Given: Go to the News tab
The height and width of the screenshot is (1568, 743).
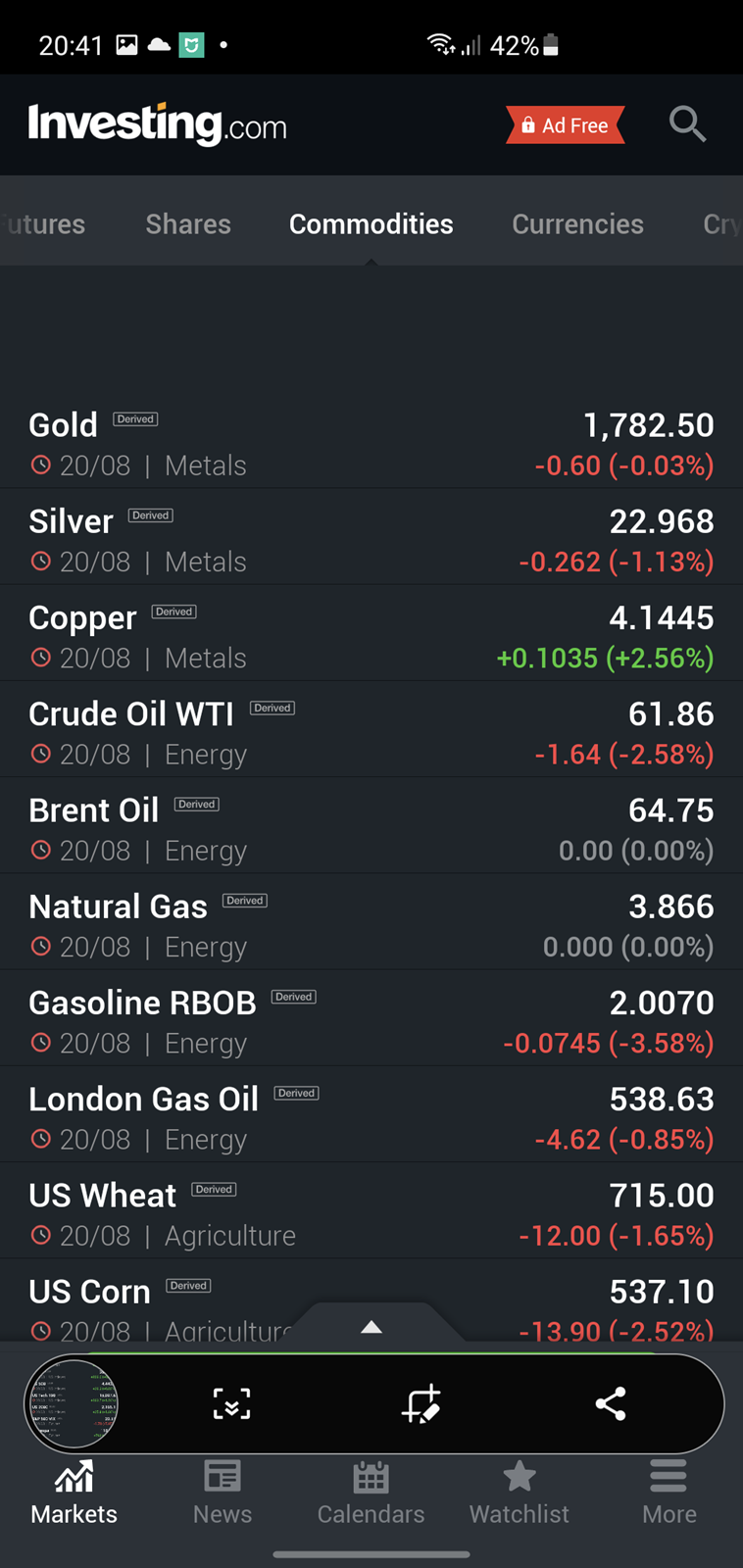Looking at the screenshot, I should pyautogui.click(x=223, y=1492).
